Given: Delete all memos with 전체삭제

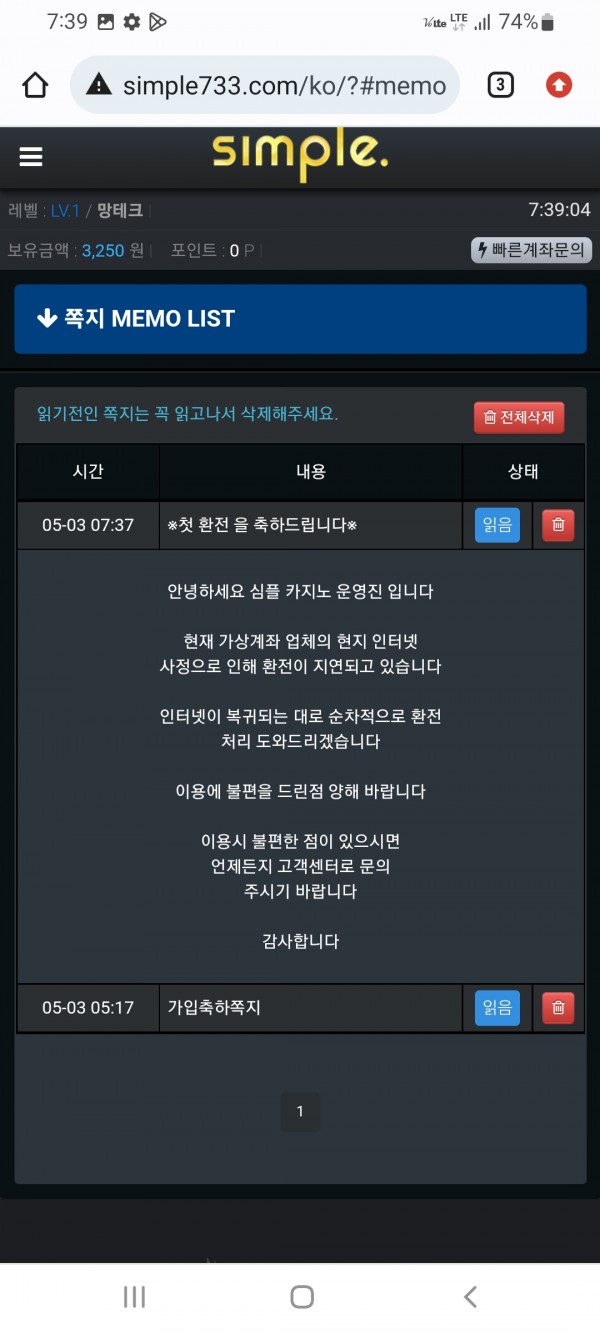Looking at the screenshot, I should 519,418.
